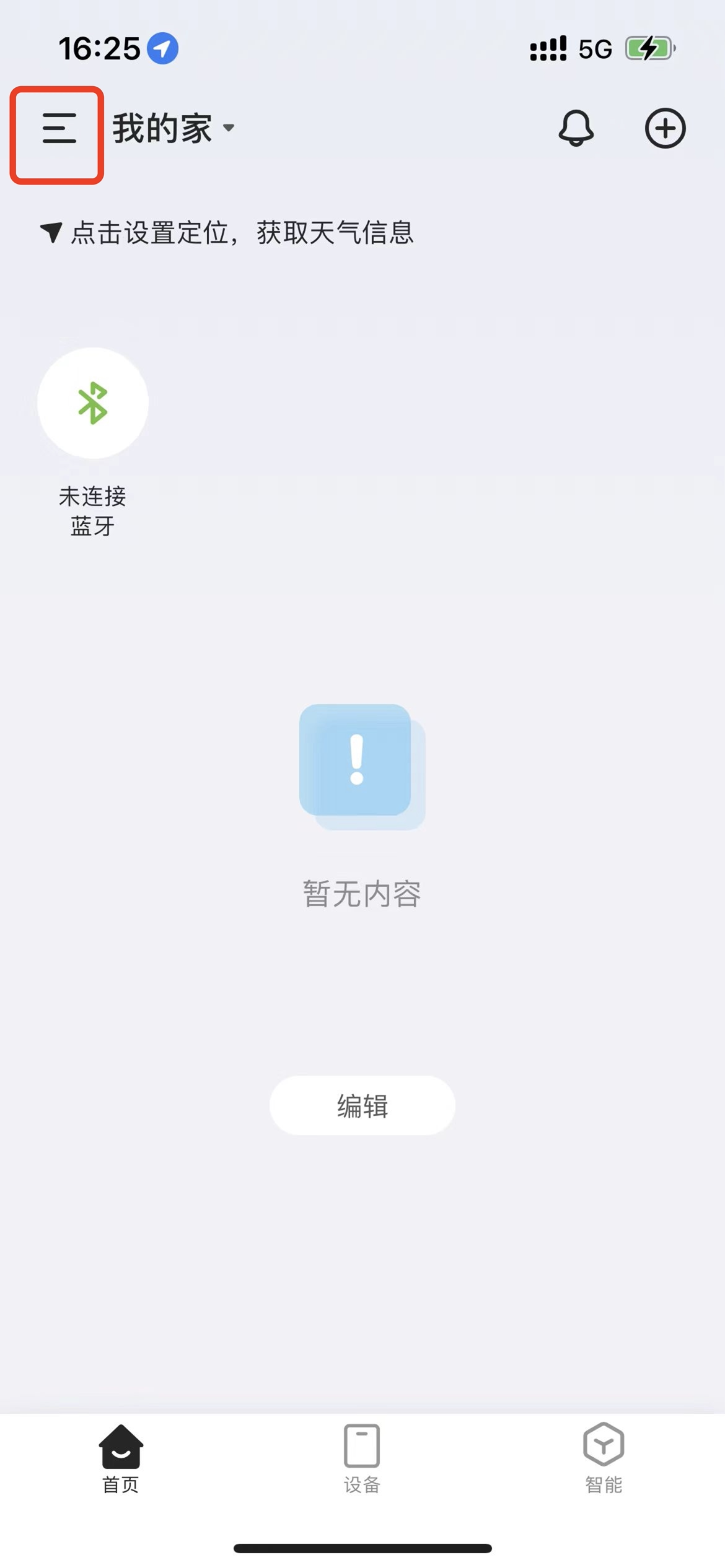Image resolution: width=725 pixels, height=1568 pixels.
Task: Expand the 我的家 home selector dropdown
Action: tap(174, 128)
